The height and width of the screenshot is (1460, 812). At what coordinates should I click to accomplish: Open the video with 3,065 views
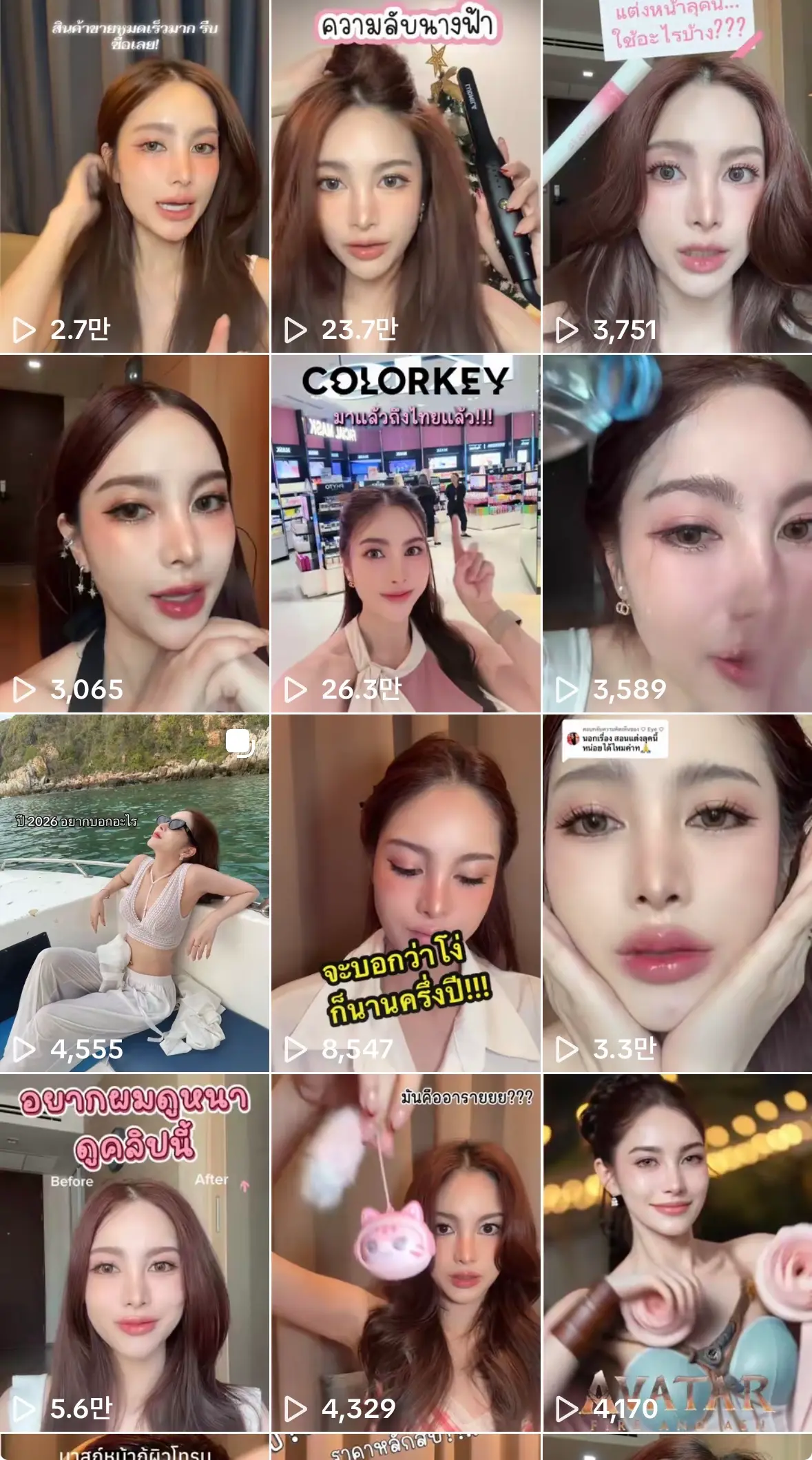point(134,533)
